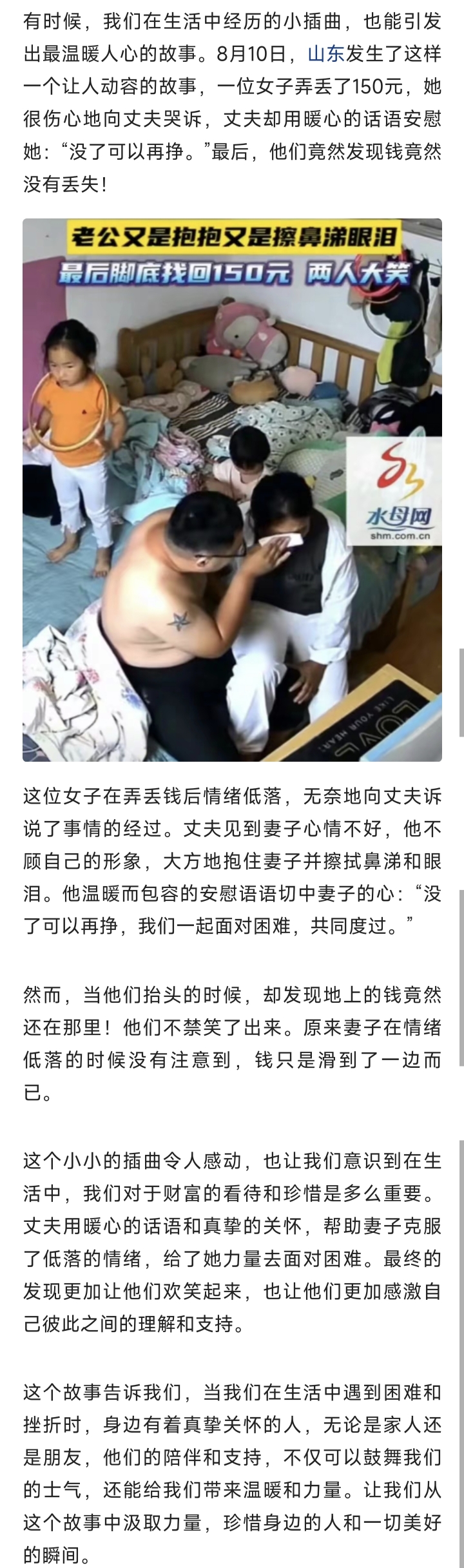View the article photo in full size

tap(232, 490)
